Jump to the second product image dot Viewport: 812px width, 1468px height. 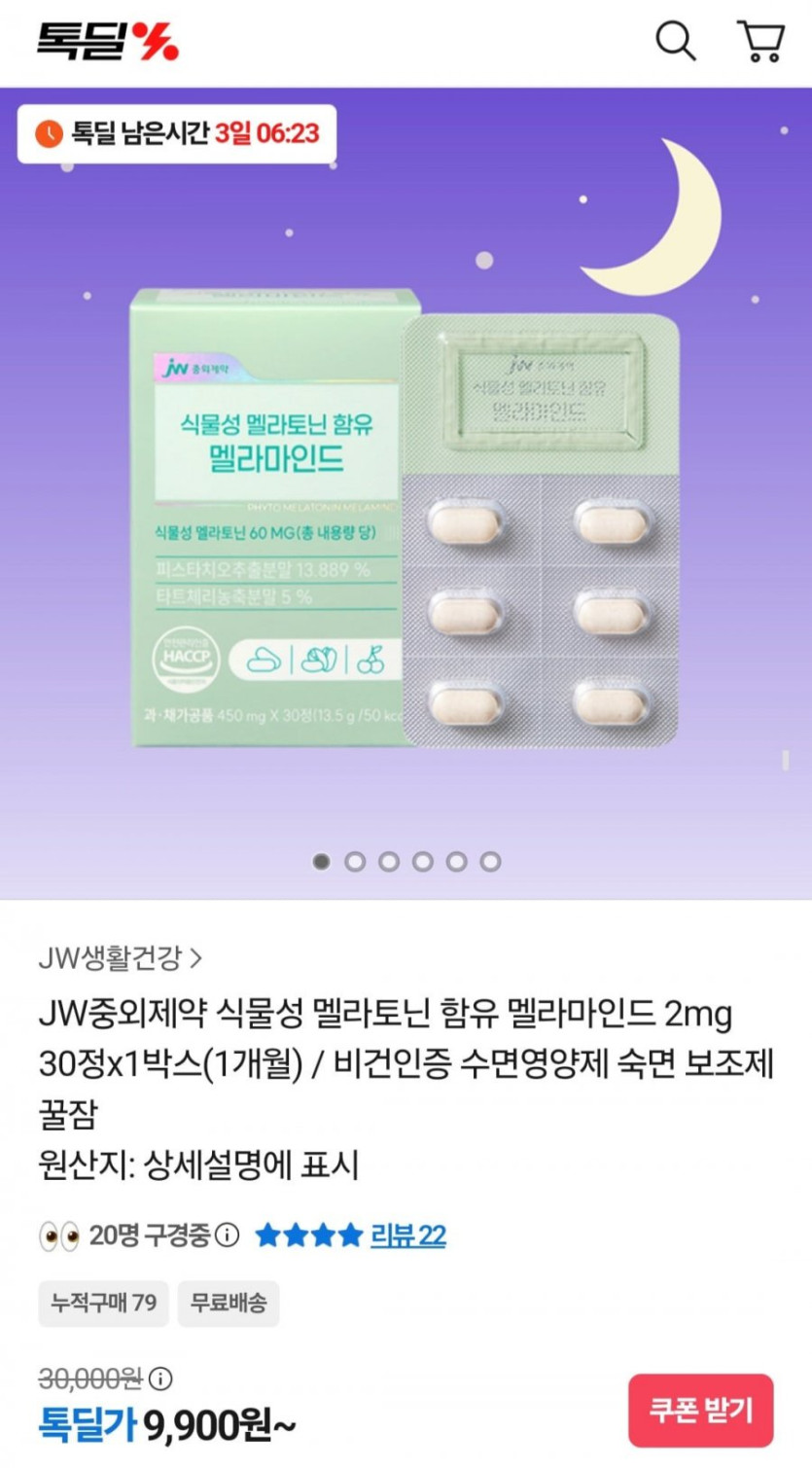point(355,861)
